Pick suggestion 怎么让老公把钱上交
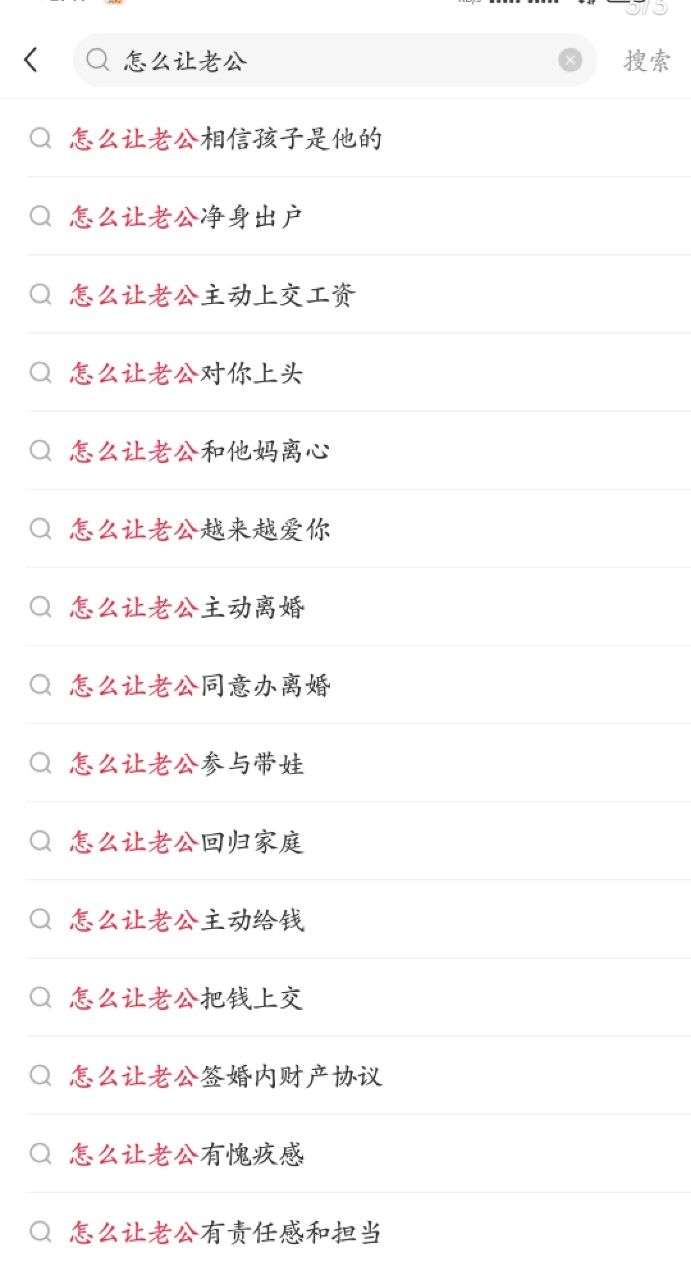The image size is (691, 1280). click(187, 998)
